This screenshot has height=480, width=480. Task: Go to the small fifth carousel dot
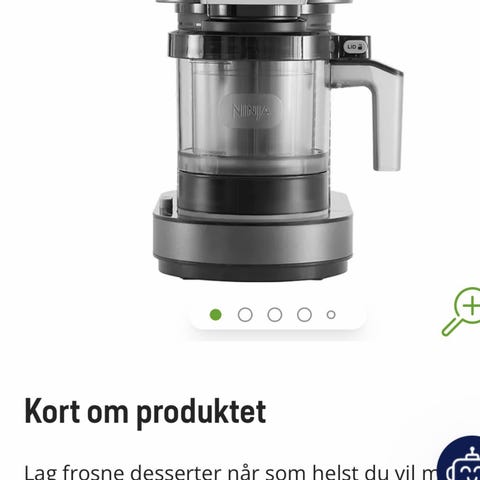(331, 315)
